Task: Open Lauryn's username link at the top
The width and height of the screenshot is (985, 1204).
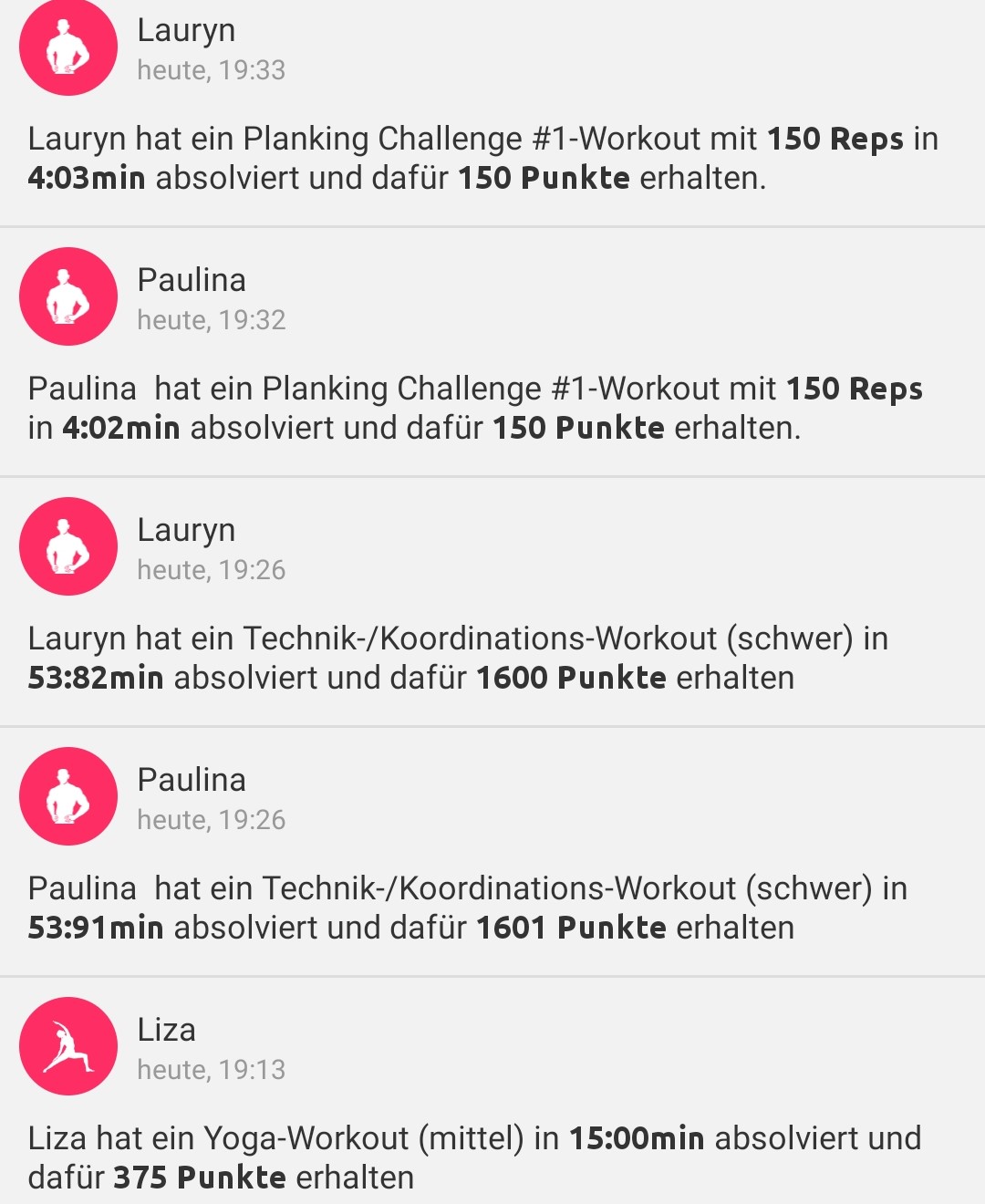Action: click(x=185, y=30)
